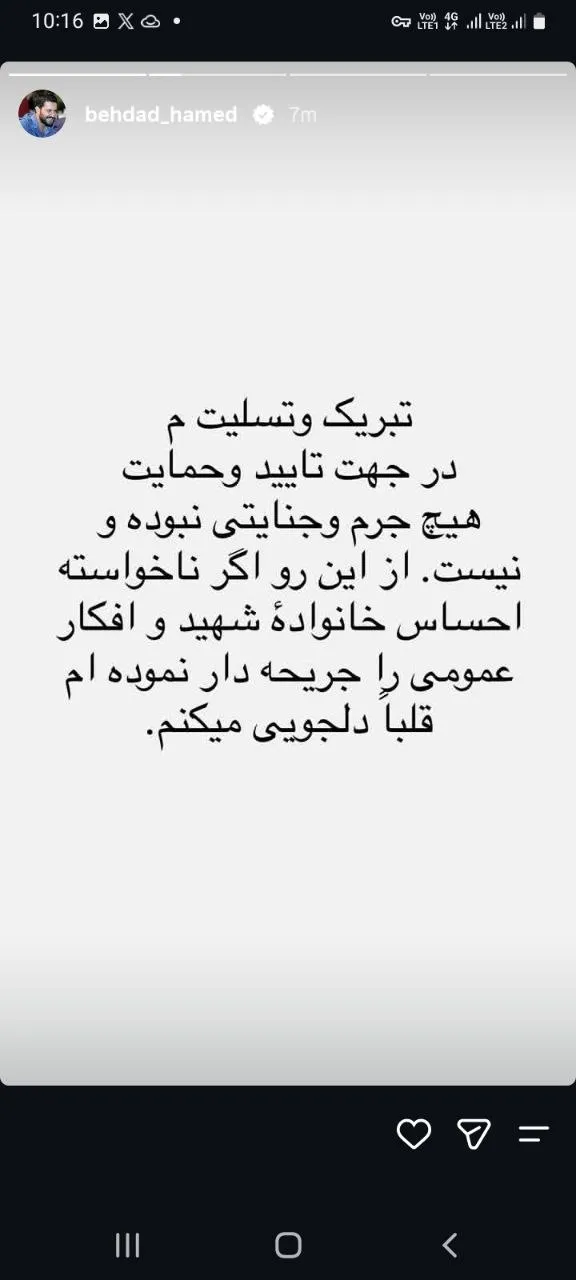Open the story options menu

coord(533,1133)
